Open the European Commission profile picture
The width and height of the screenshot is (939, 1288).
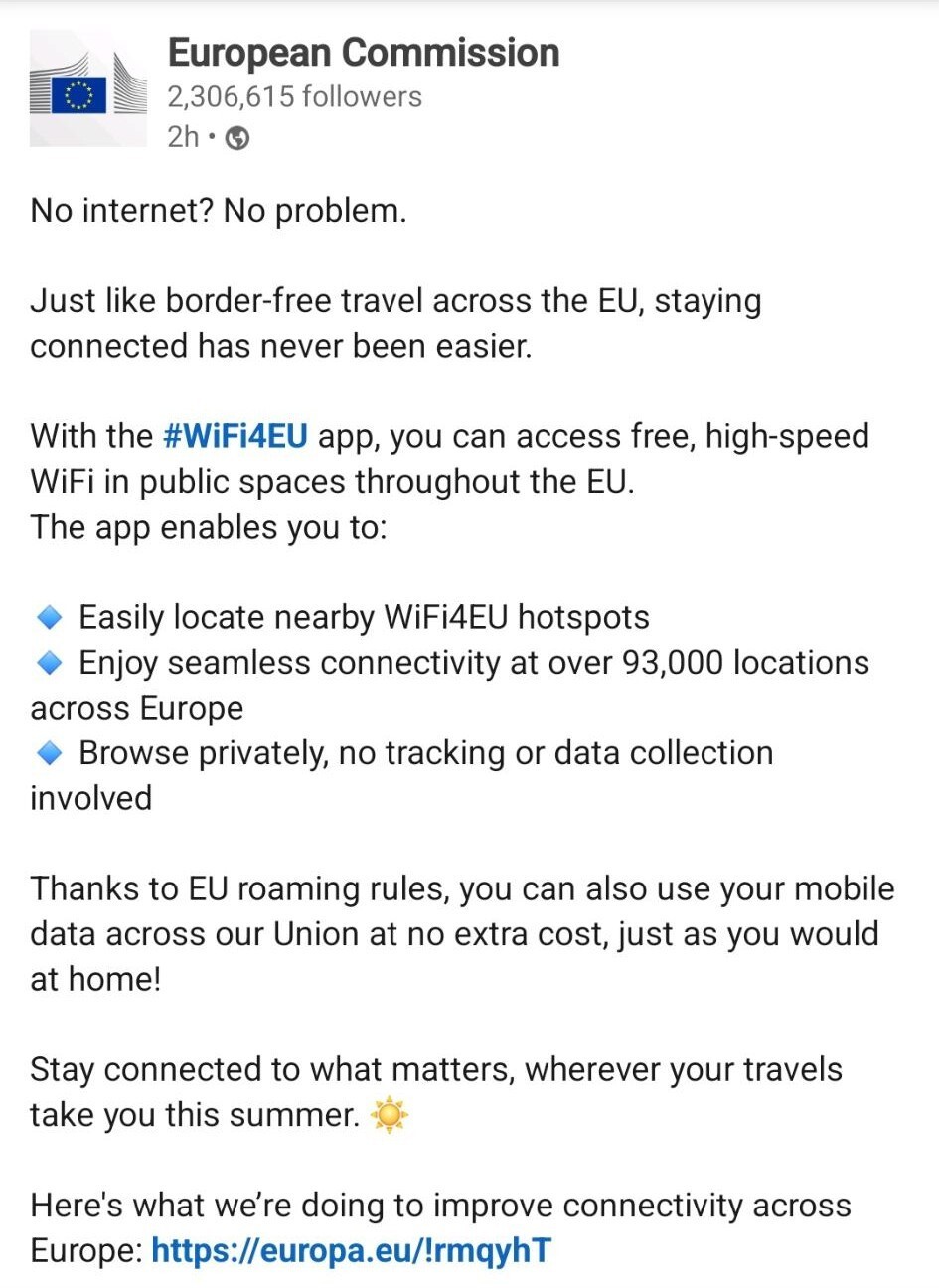(x=87, y=89)
